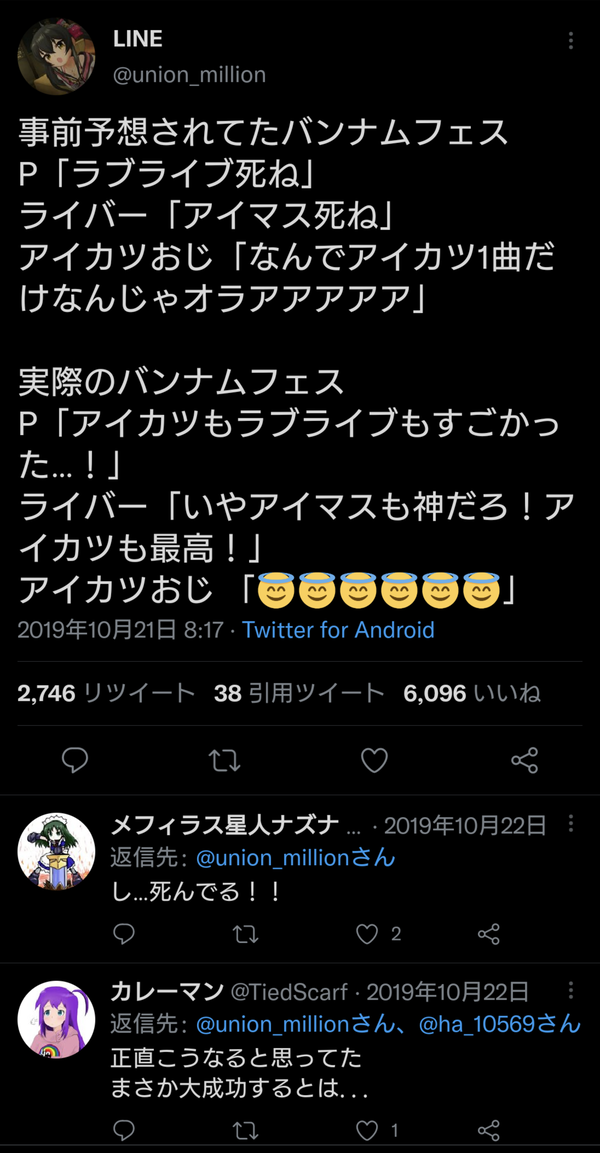
Task: Open メフィラス星人ナズナ's profile avatar
Action: pos(56,851)
